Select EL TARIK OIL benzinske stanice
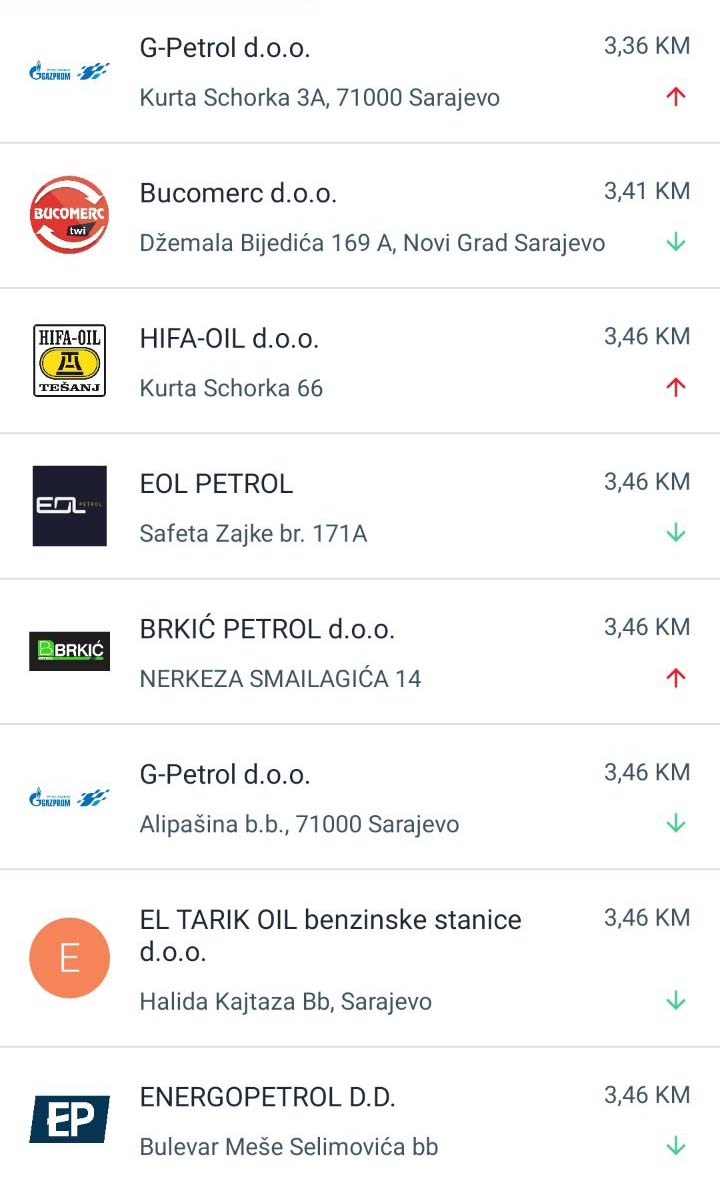 (x=360, y=959)
